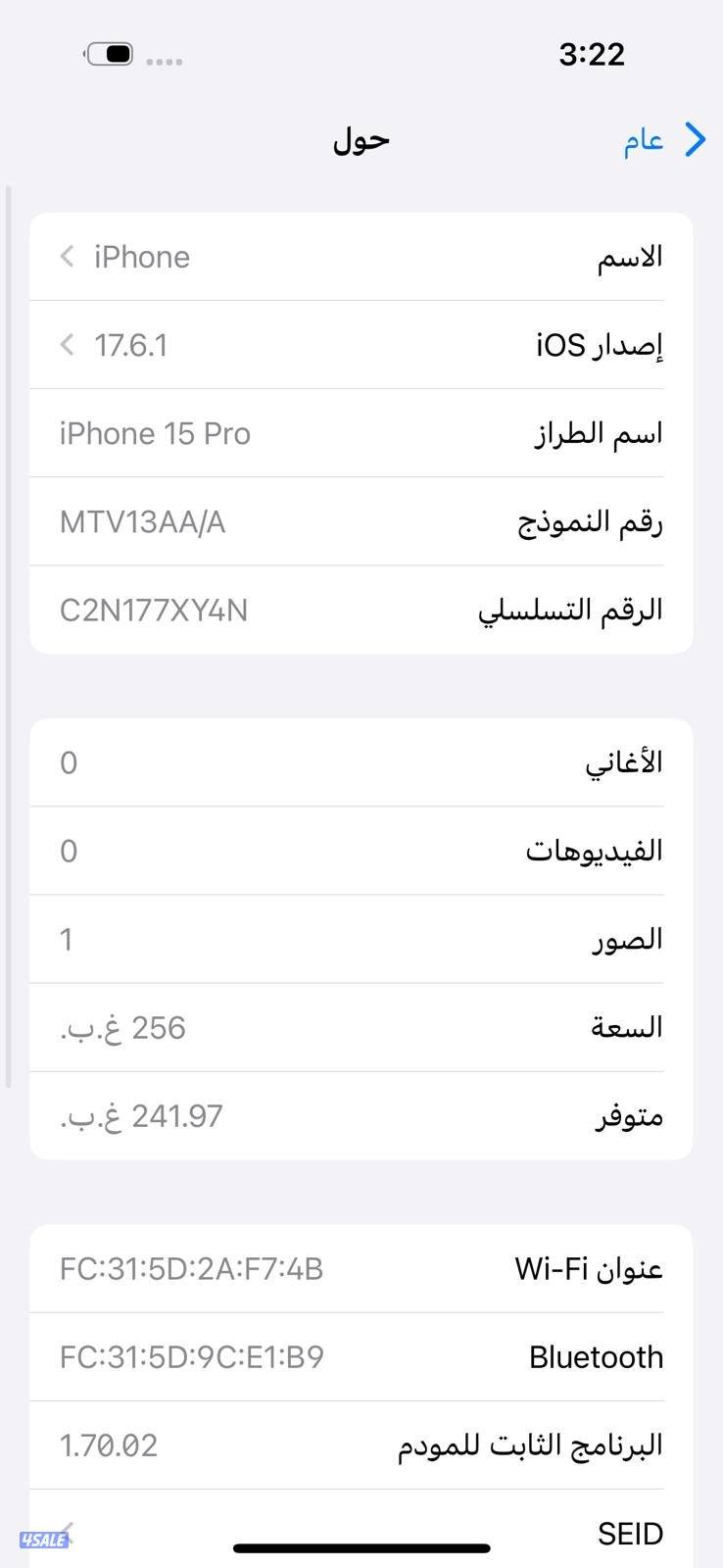
Task: Open the الاسم (Name) row
Action: (x=361, y=257)
